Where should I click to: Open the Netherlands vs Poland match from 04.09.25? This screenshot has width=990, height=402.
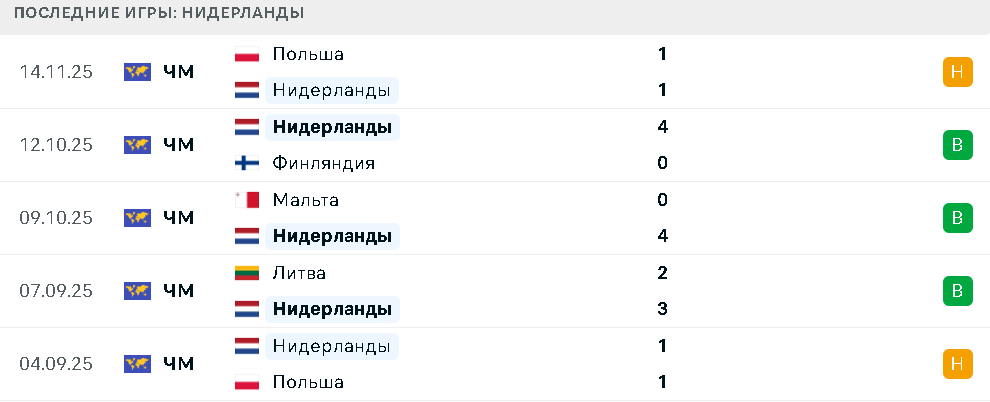[495, 364]
